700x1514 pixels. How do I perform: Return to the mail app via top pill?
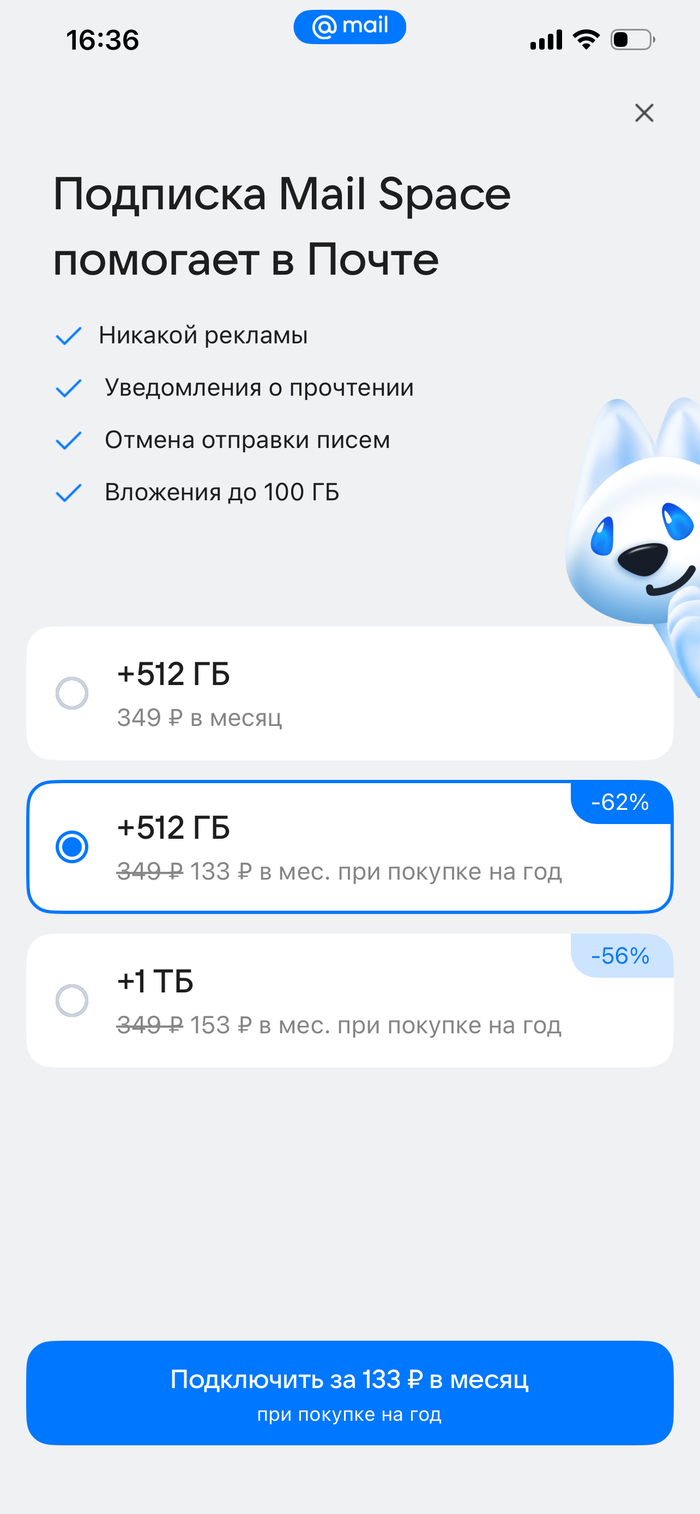coord(349,27)
